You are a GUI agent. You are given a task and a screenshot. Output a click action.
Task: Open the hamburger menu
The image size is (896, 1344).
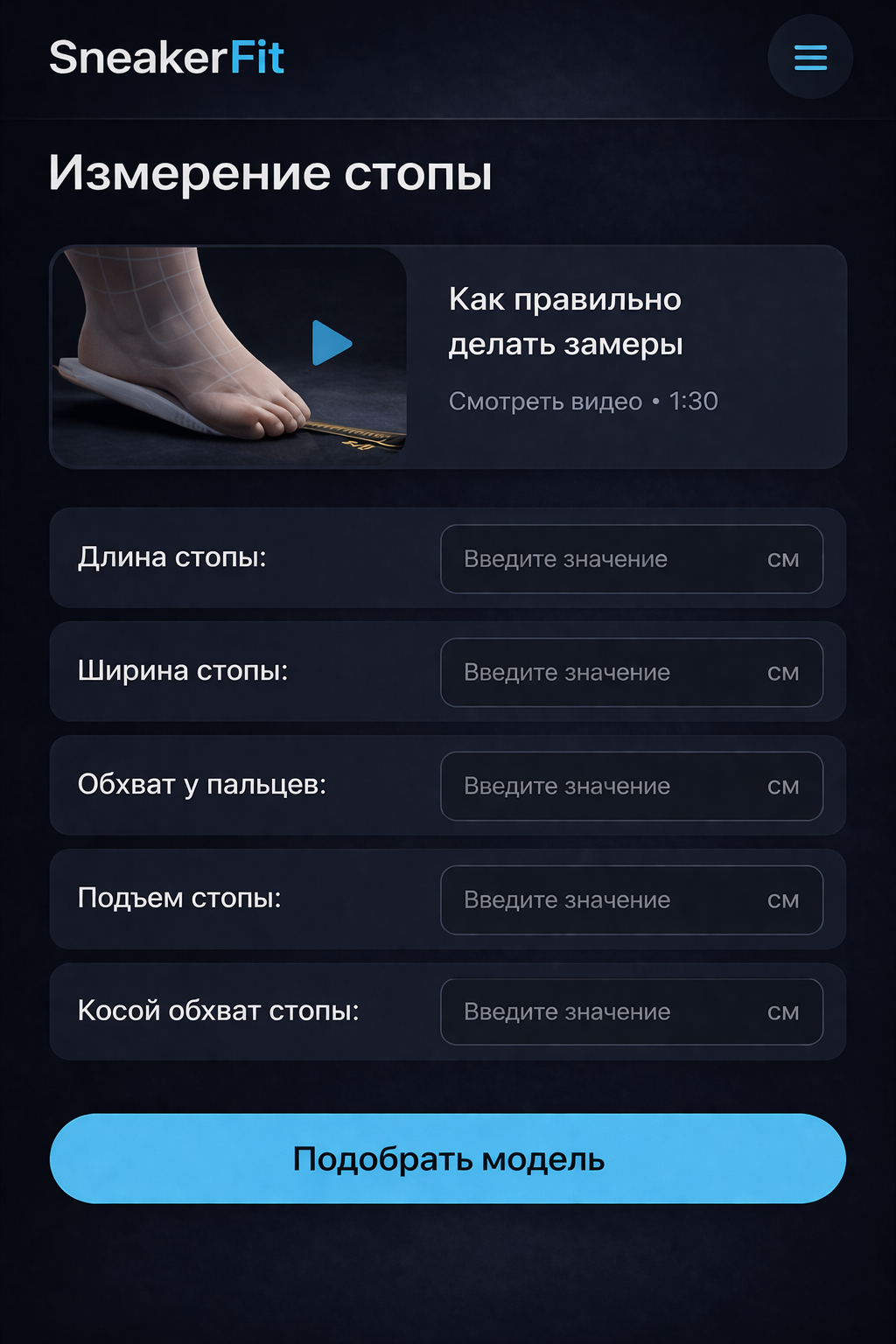point(810,58)
